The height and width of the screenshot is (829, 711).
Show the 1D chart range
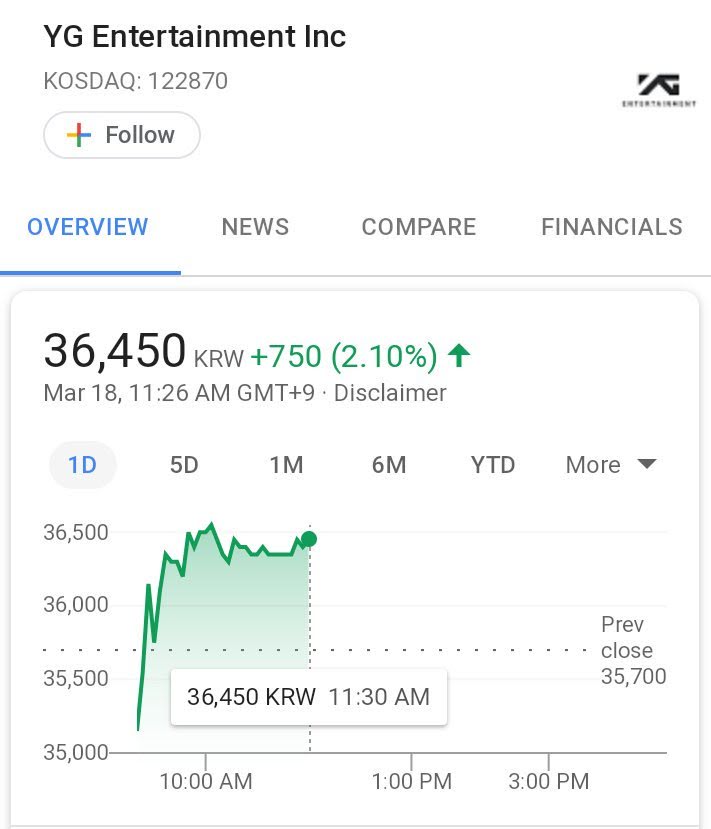click(x=82, y=465)
